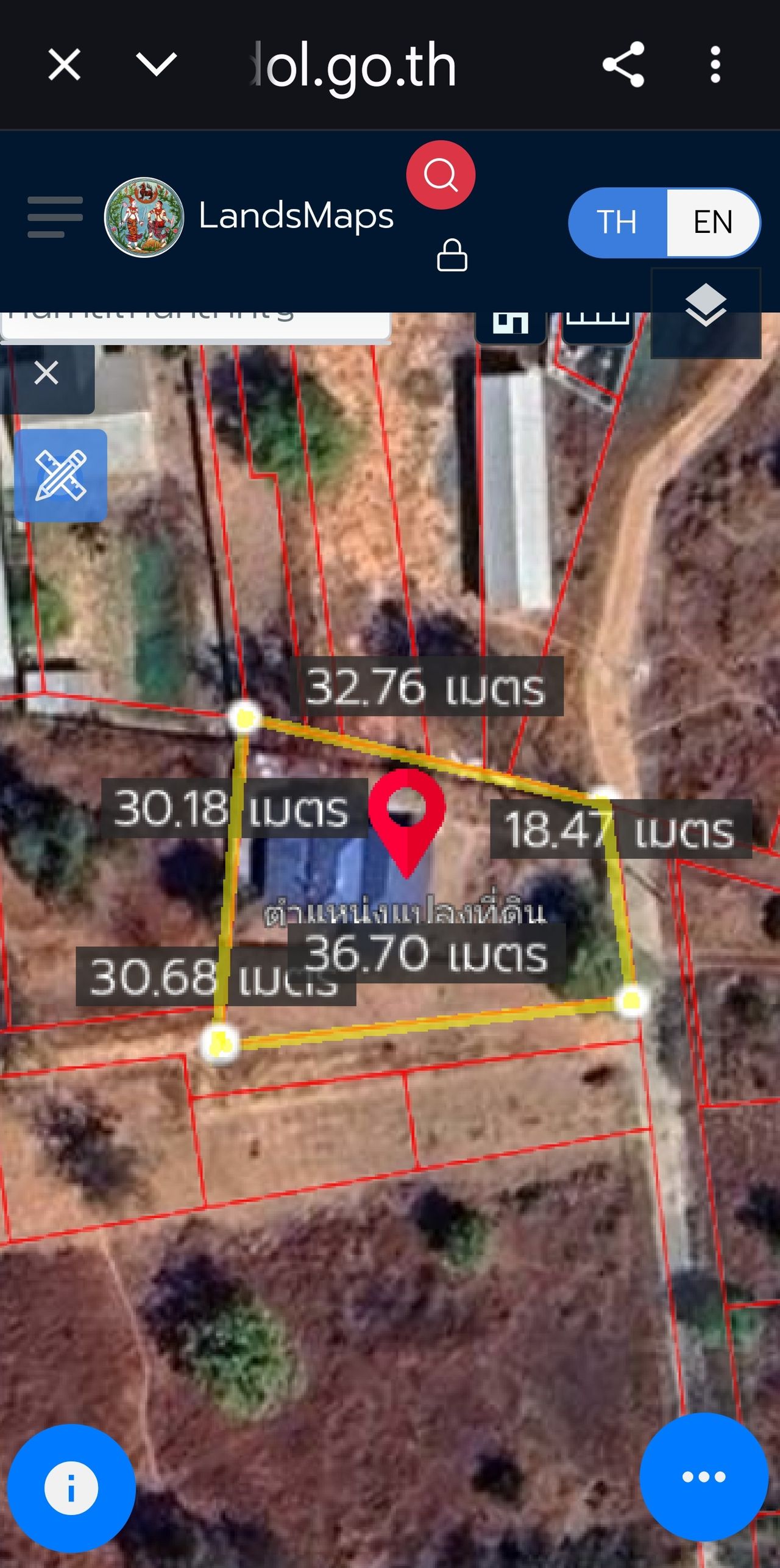Open the info button

point(71,1488)
